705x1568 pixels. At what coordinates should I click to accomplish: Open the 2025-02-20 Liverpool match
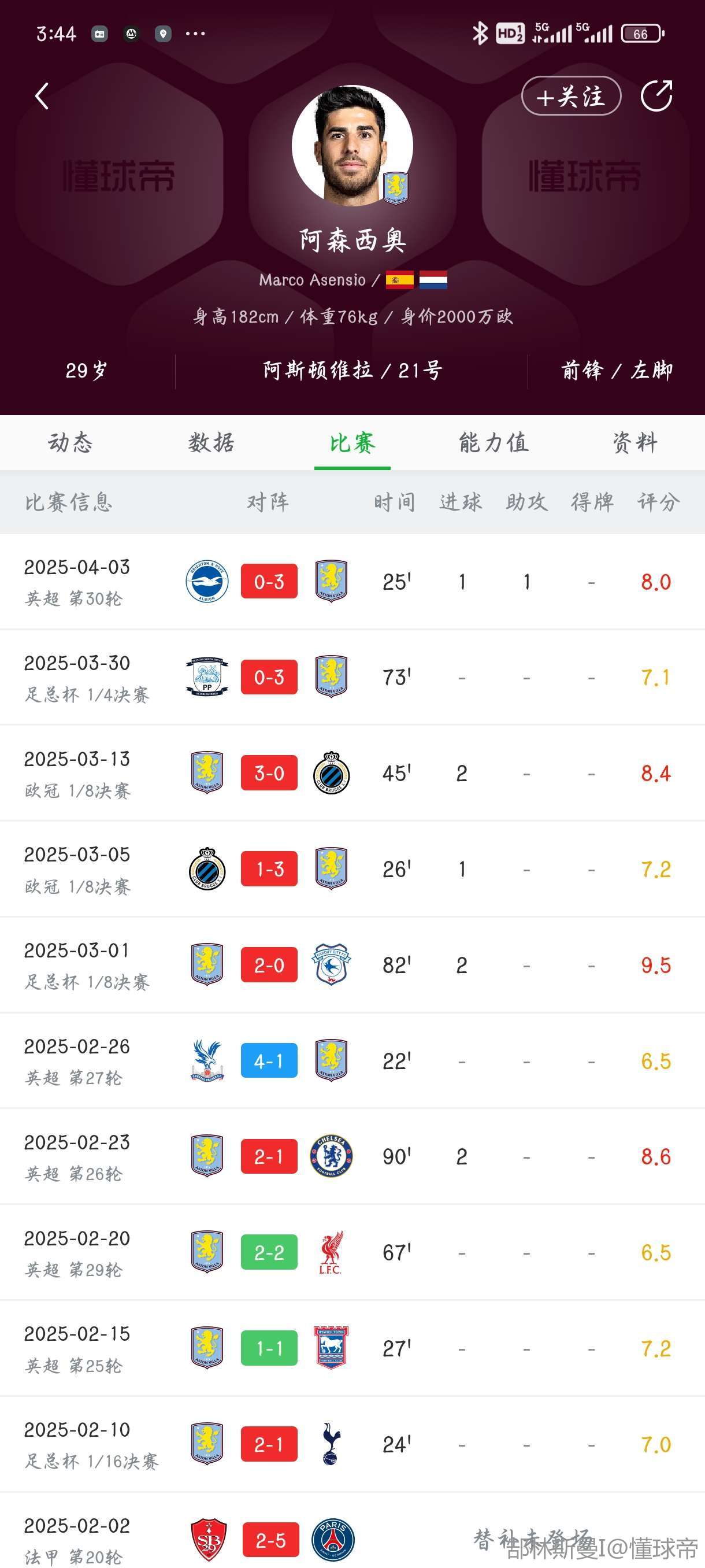(352, 1253)
